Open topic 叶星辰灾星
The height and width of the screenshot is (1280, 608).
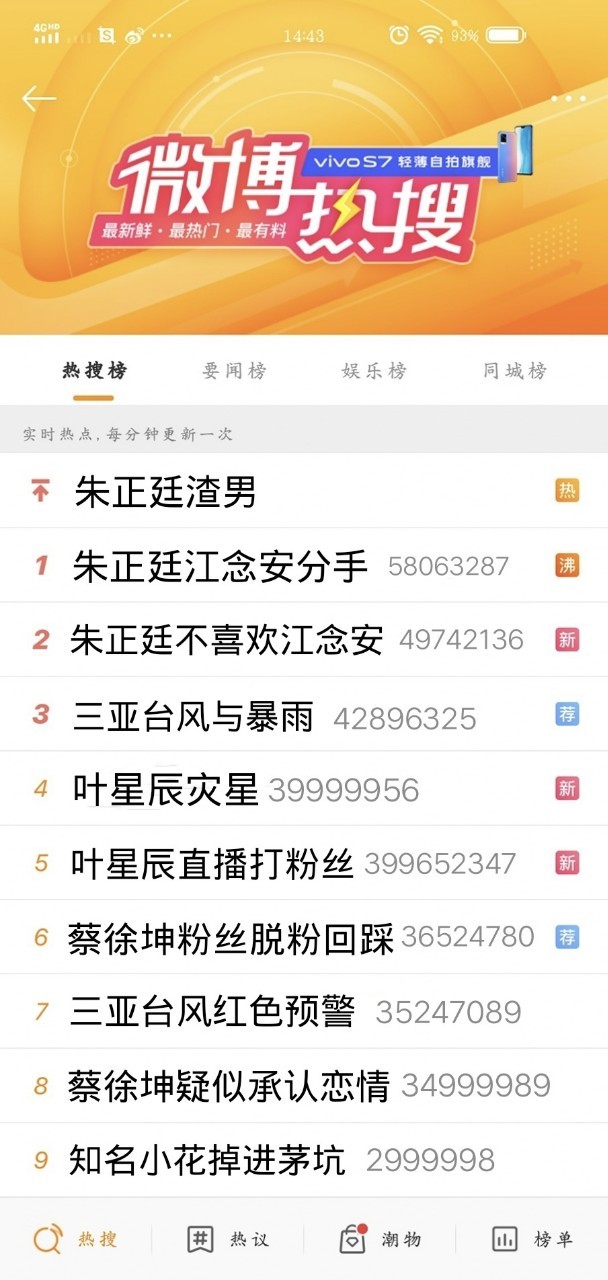coord(166,789)
